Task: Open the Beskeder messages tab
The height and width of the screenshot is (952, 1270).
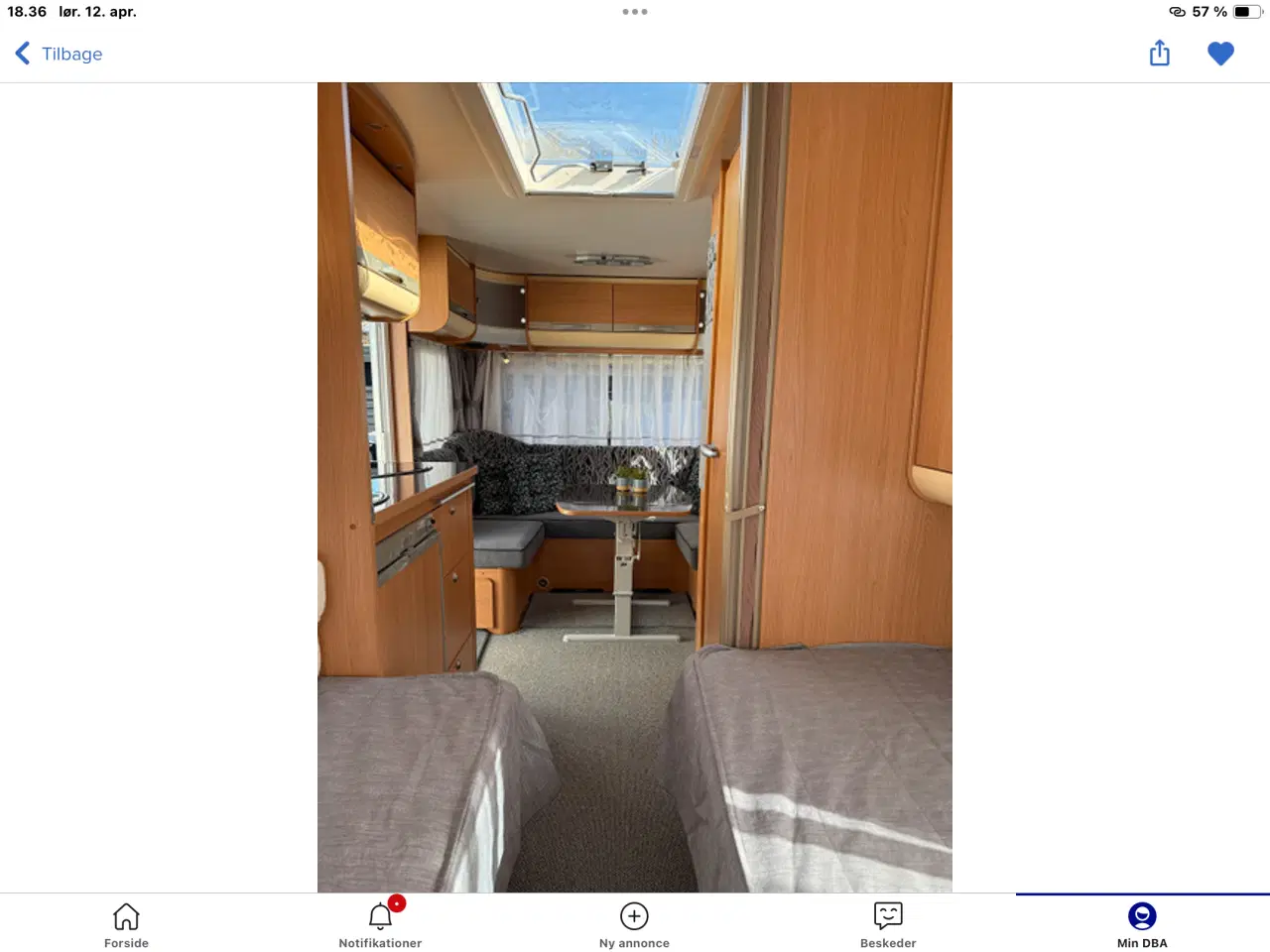Action: pyautogui.click(x=888, y=925)
